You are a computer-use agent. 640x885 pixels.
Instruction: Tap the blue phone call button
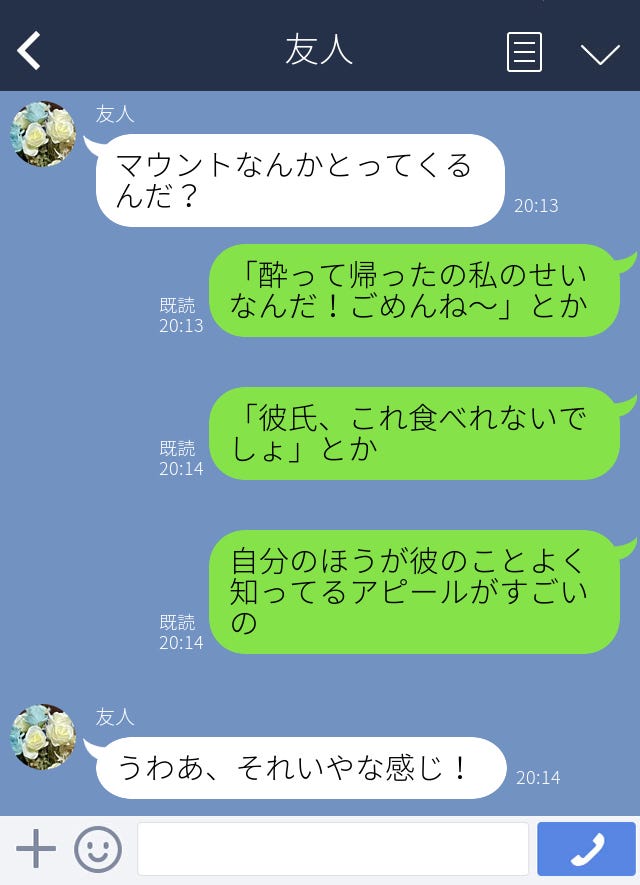tap(586, 849)
